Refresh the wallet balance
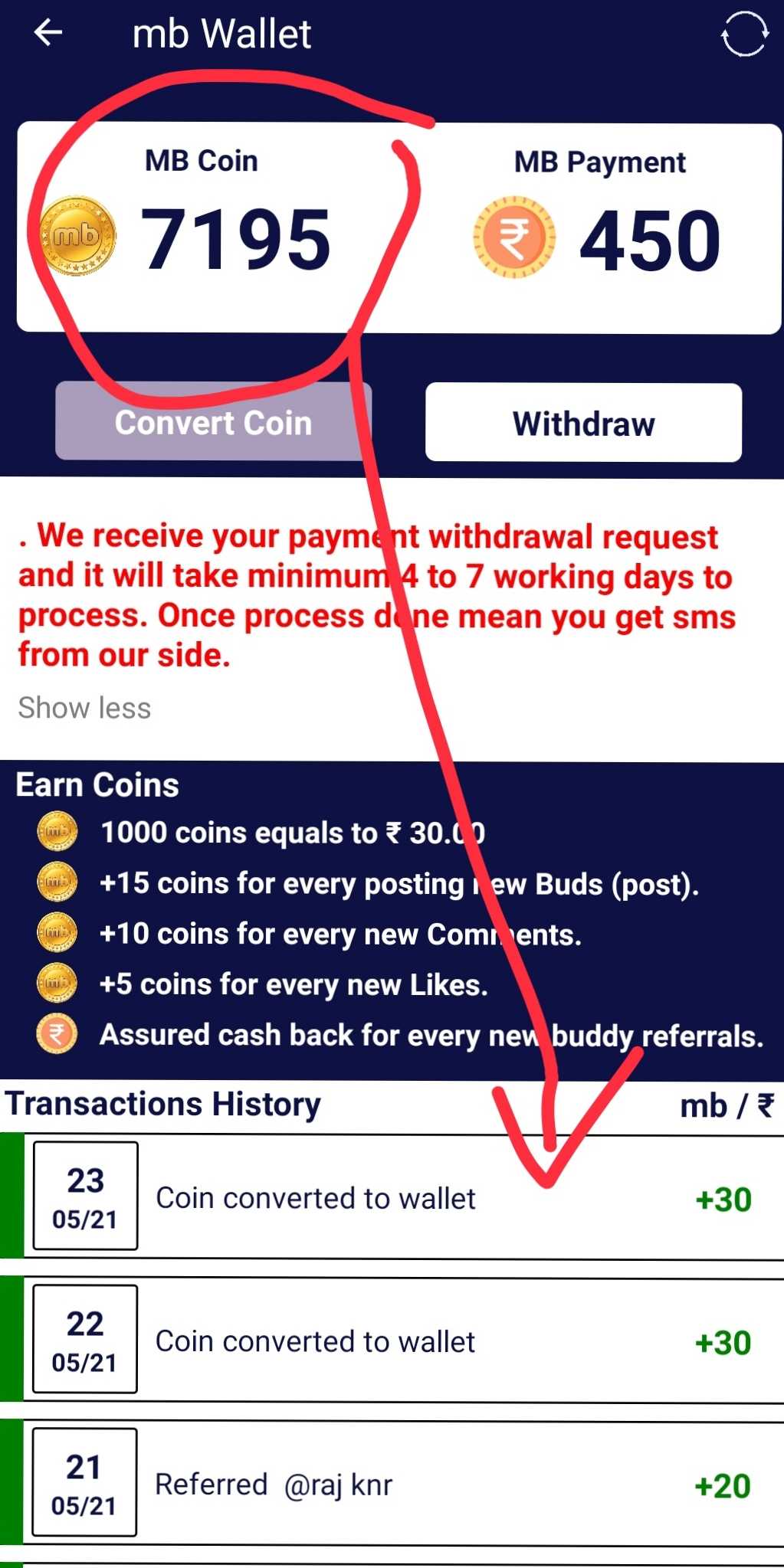Viewport: 784px width, 1568px height. [x=744, y=34]
